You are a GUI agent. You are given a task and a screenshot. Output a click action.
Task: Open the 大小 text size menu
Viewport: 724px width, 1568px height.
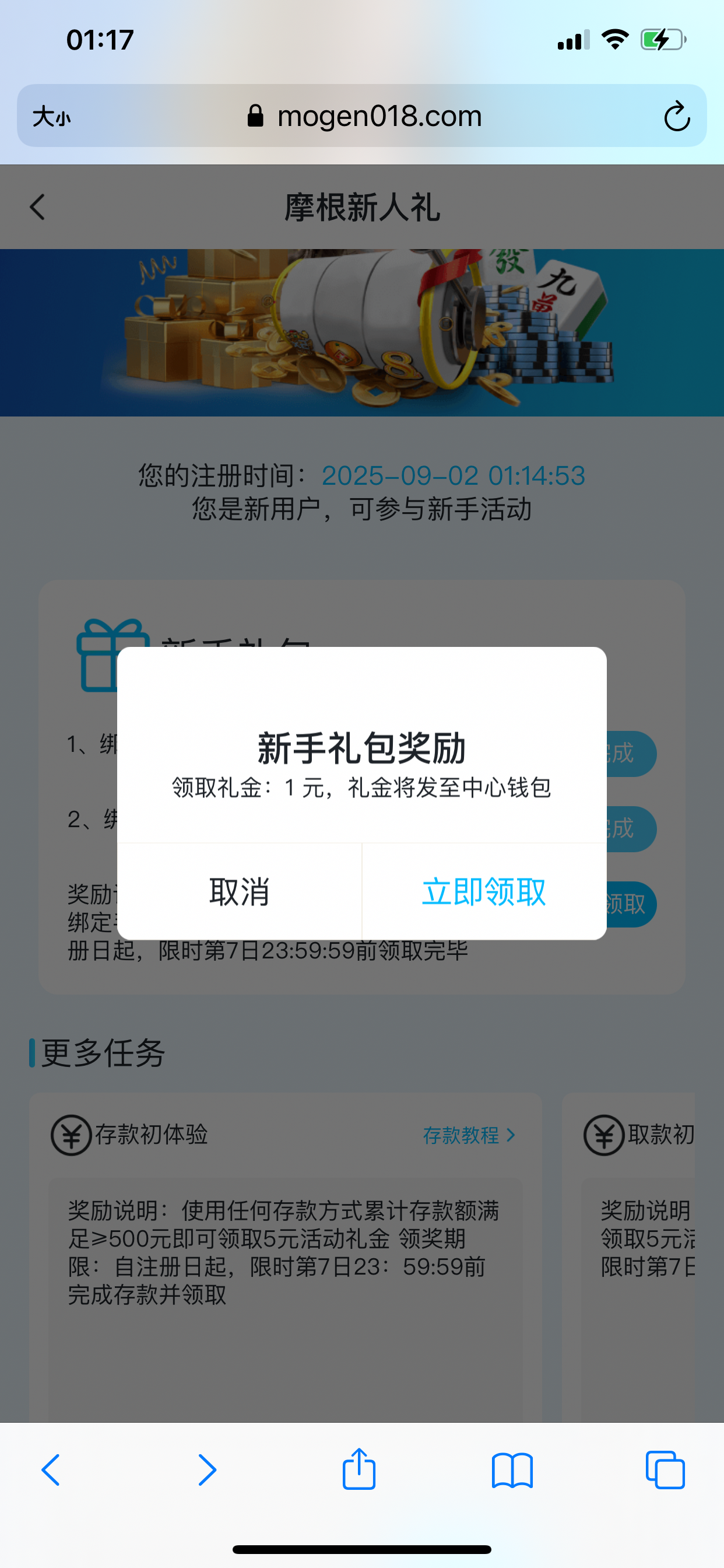click(x=52, y=116)
